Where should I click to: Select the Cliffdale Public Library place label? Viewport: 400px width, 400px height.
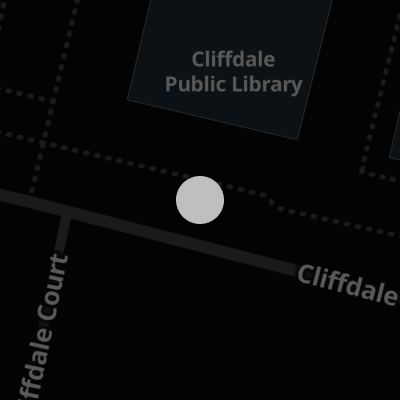234,72
